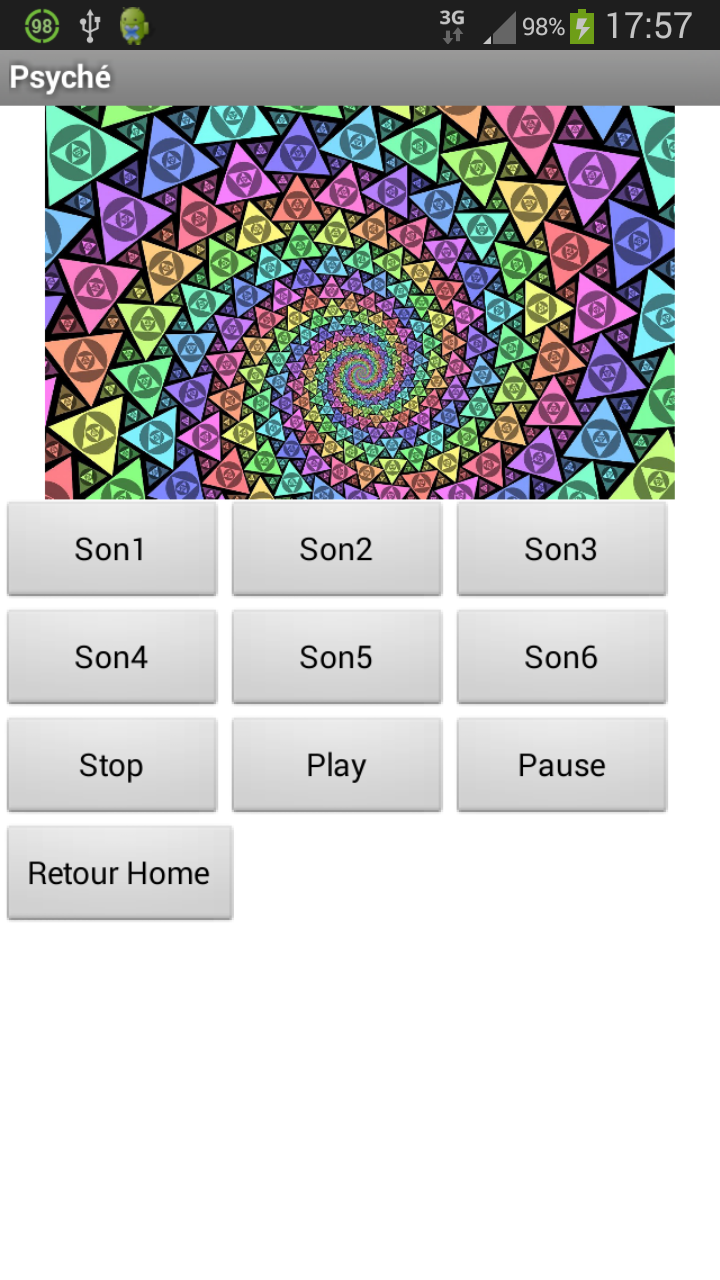The image size is (720, 1280).
Task: Pause the current sound
Action: coord(562,765)
